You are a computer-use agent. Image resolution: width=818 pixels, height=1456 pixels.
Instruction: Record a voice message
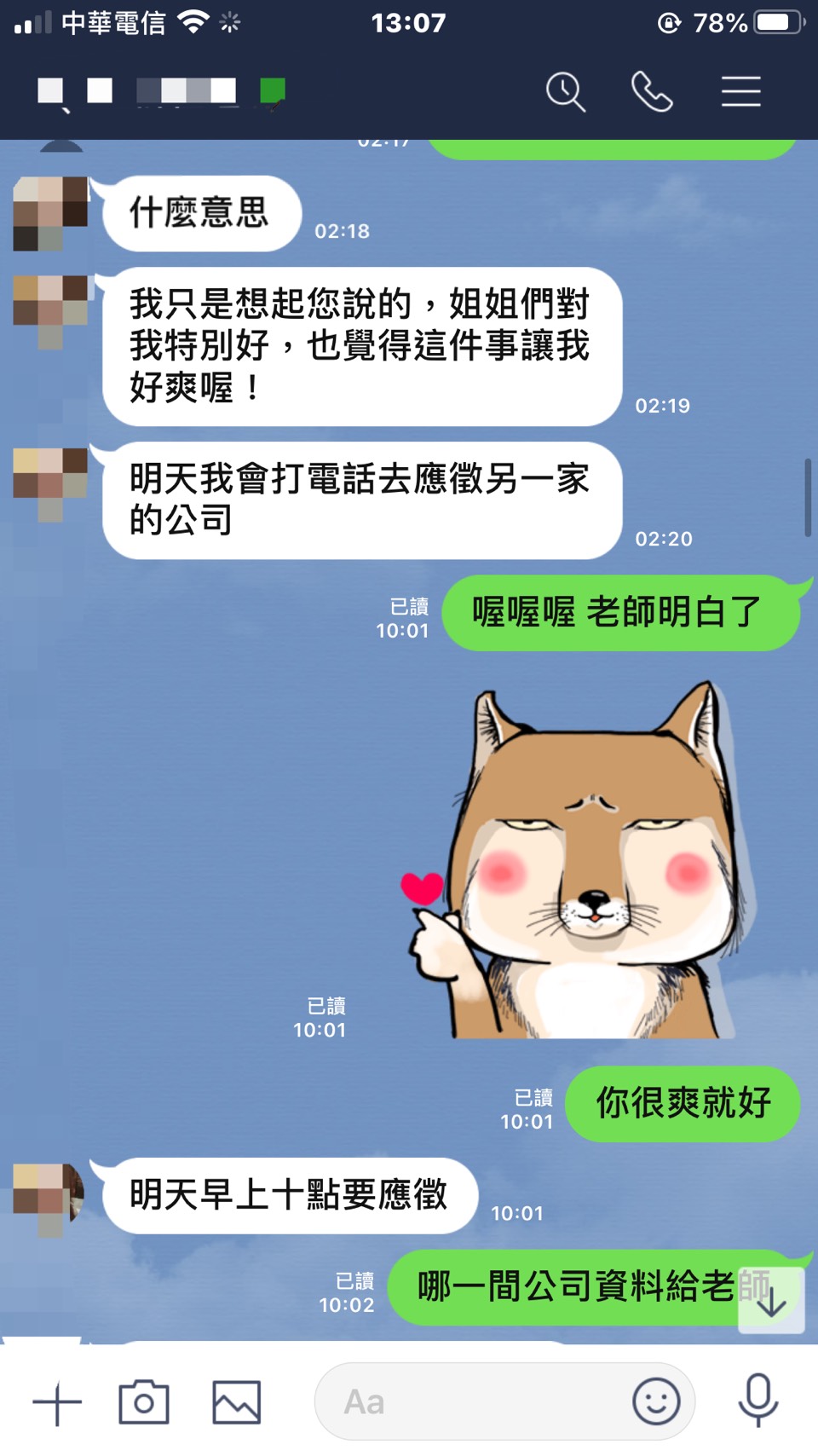point(758,1401)
